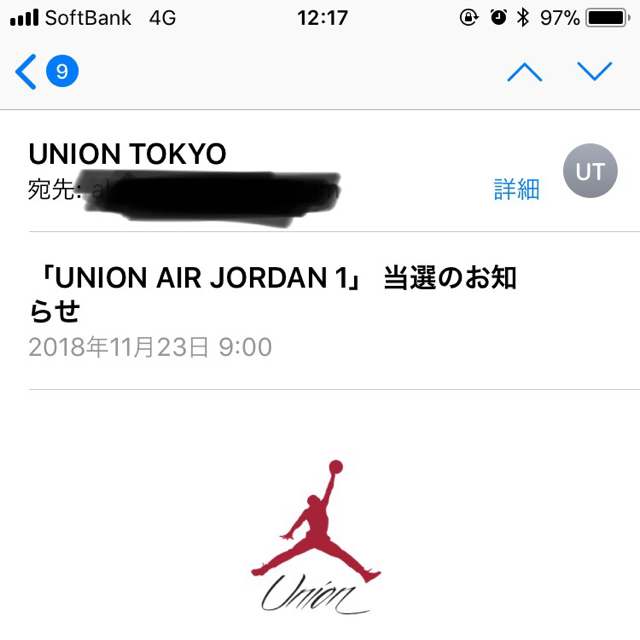Go back to the mailbox list
This screenshot has width=640, height=640.
45,72
